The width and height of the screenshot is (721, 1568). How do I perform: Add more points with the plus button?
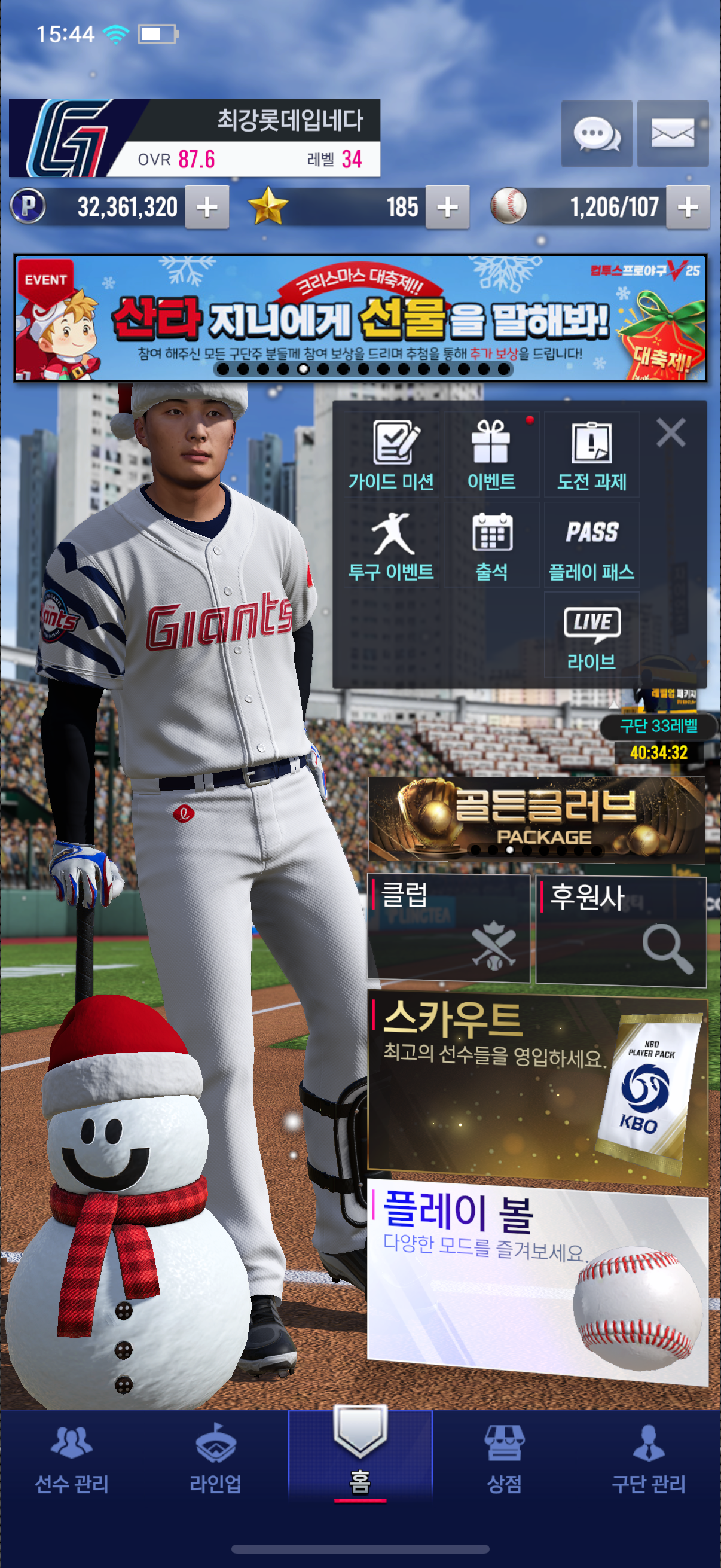207,207
